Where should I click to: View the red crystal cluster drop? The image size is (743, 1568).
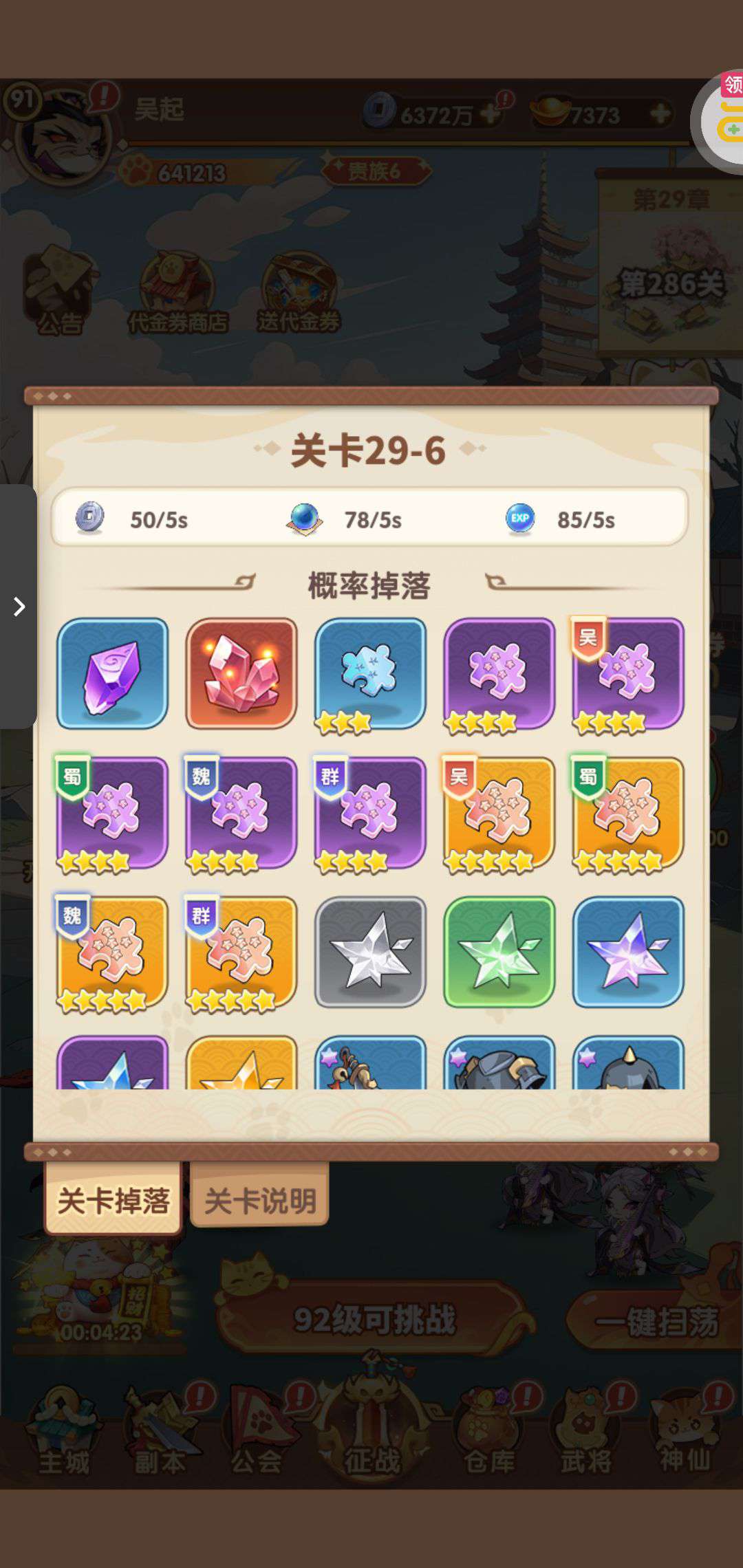click(241, 673)
